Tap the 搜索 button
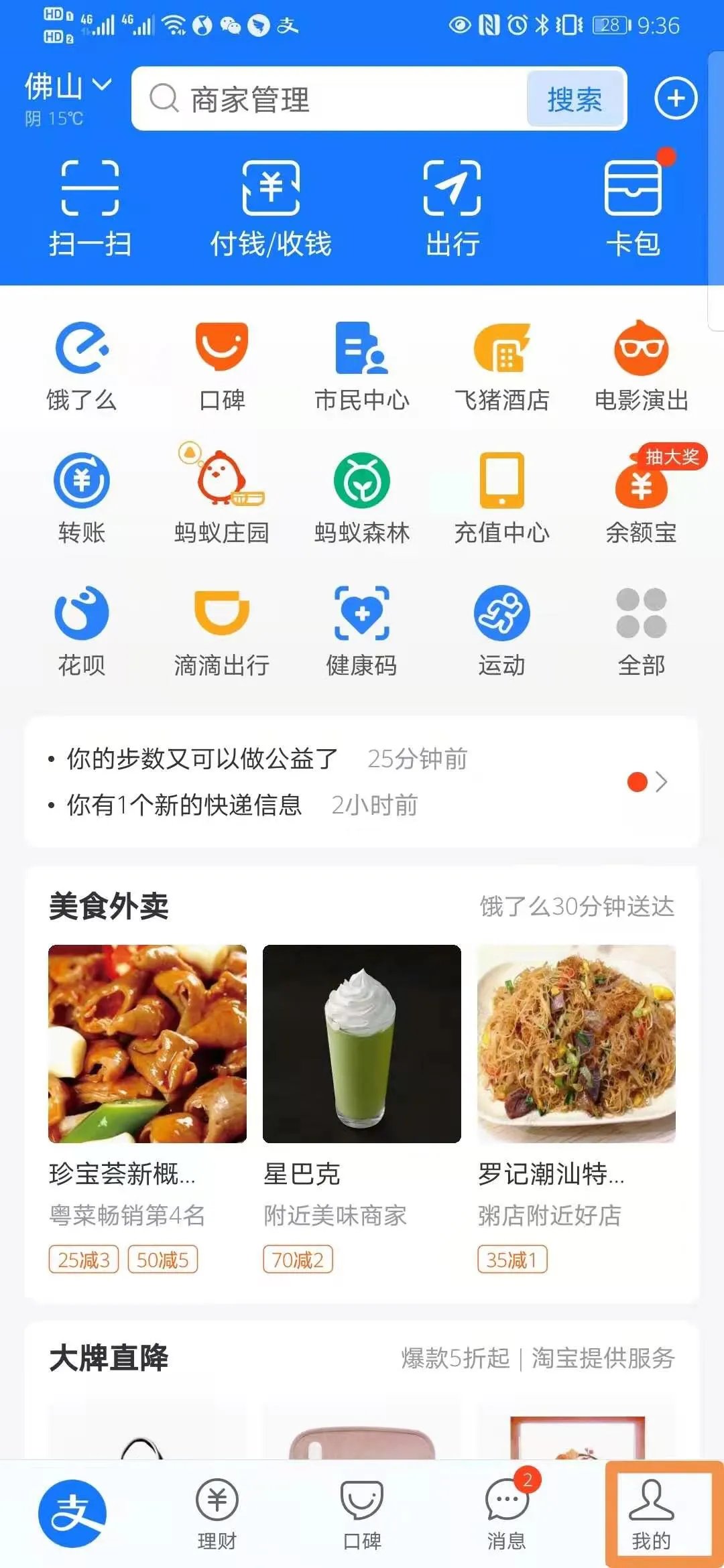 point(575,99)
